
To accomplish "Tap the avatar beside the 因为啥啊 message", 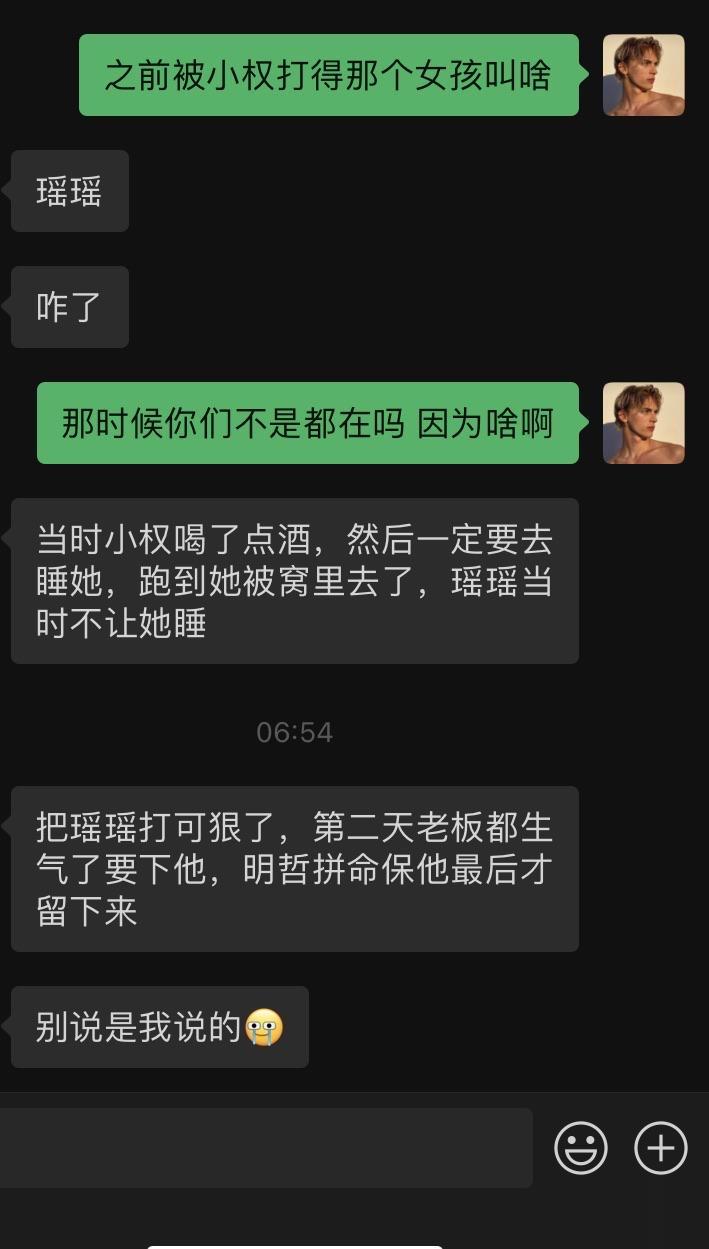I will (x=643, y=423).
